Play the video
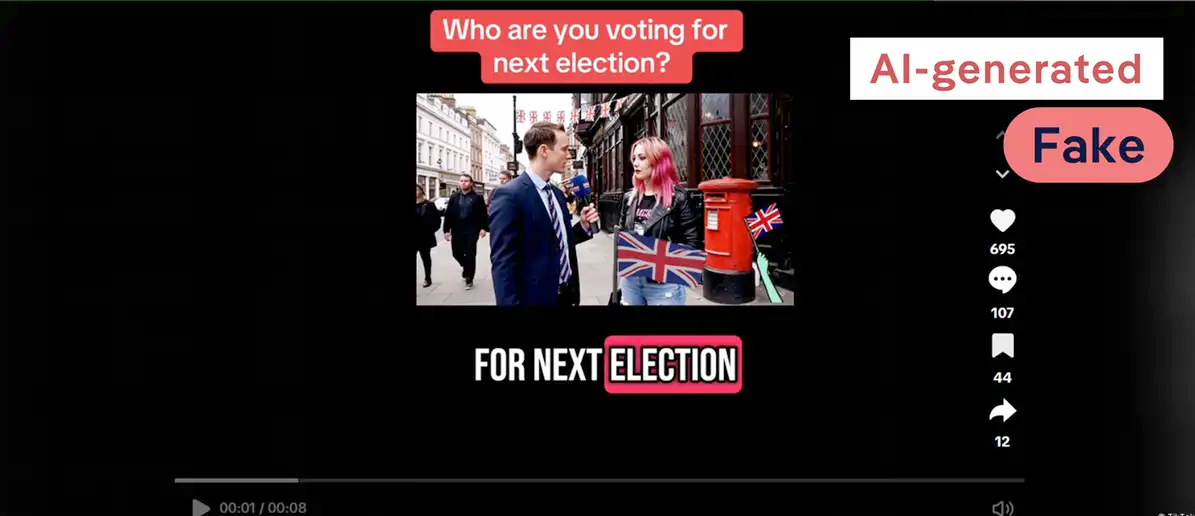 [201, 508]
